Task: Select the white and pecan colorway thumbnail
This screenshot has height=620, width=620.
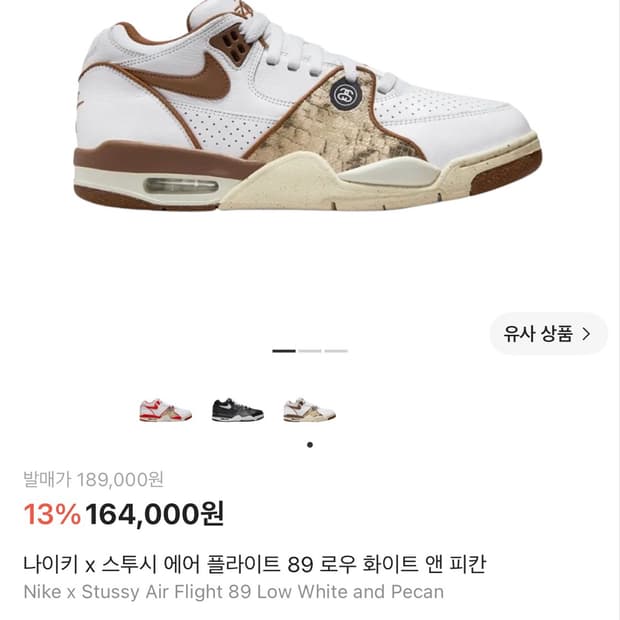Action: coord(309,410)
